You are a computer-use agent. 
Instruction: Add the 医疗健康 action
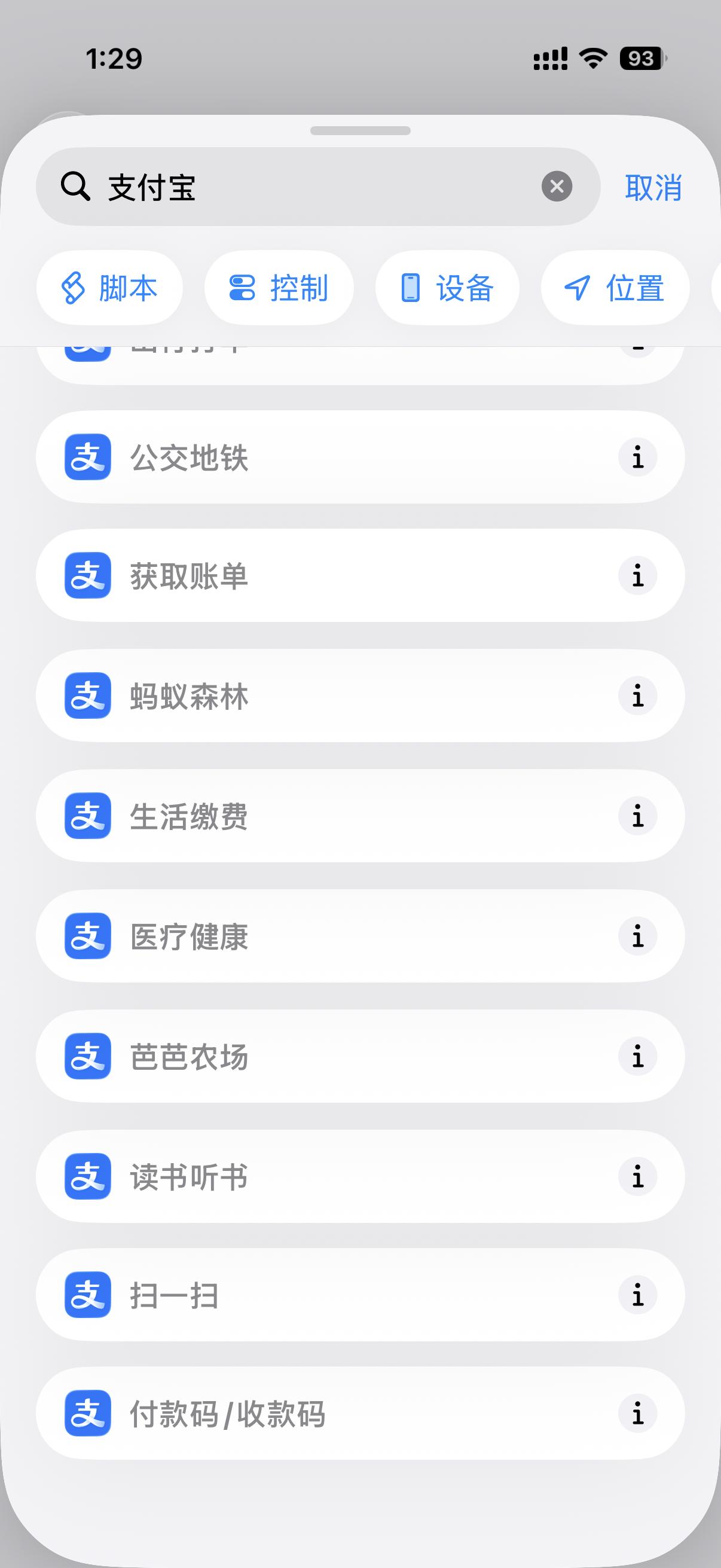304,936
